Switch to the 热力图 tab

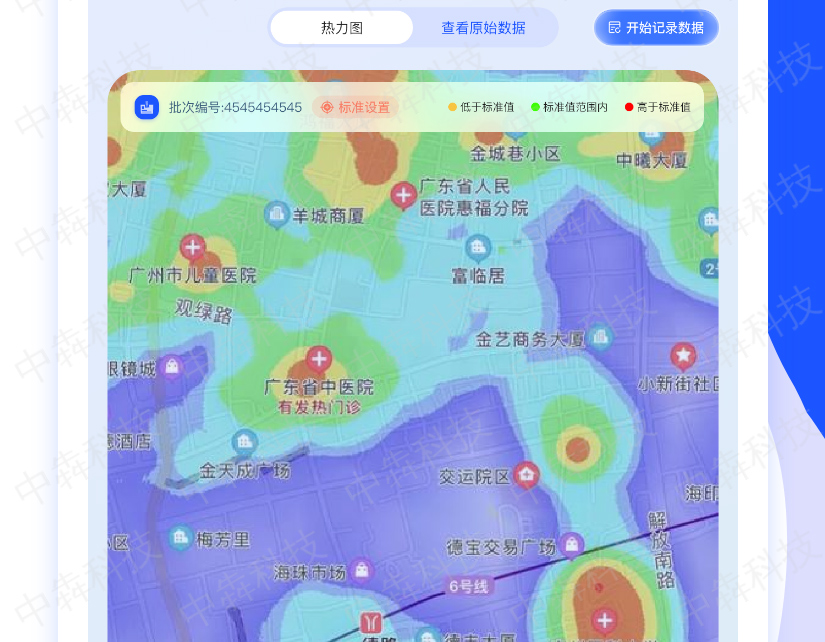tap(342, 28)
